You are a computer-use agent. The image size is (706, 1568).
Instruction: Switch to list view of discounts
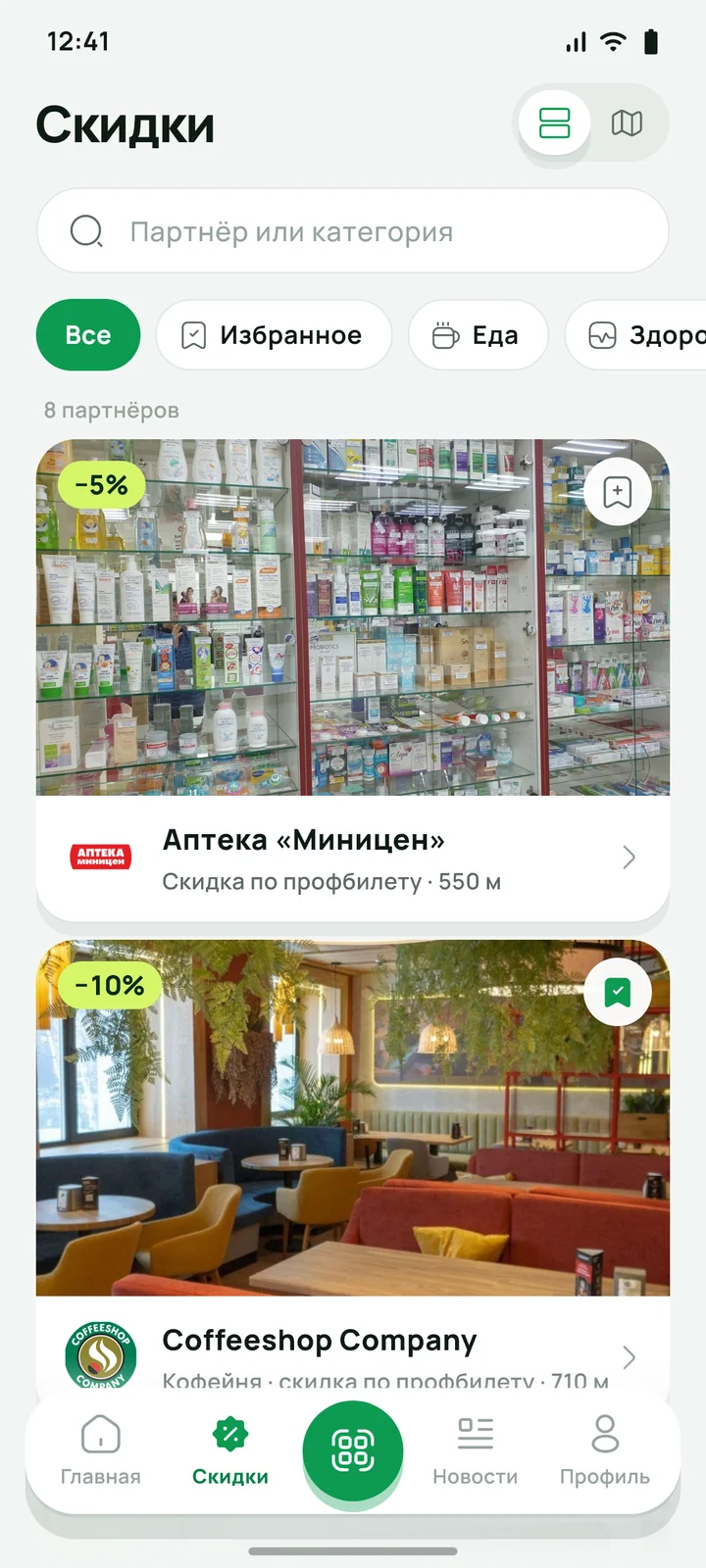tap(554, 122)
